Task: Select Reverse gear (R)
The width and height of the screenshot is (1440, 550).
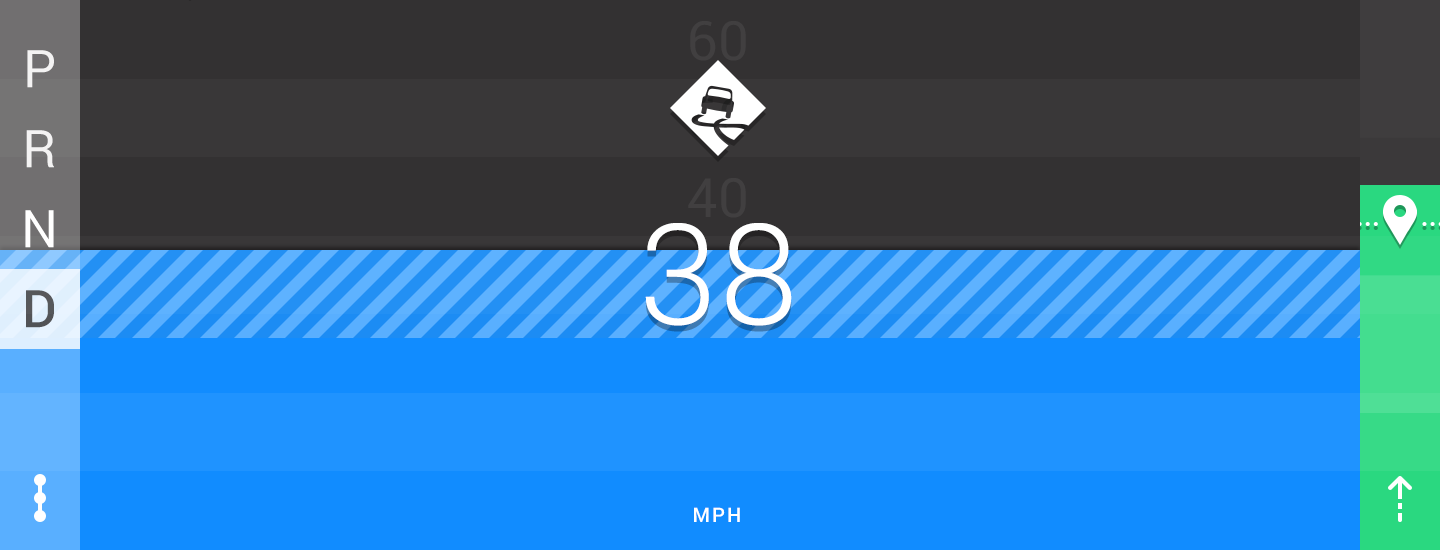Action: point(39,150)
